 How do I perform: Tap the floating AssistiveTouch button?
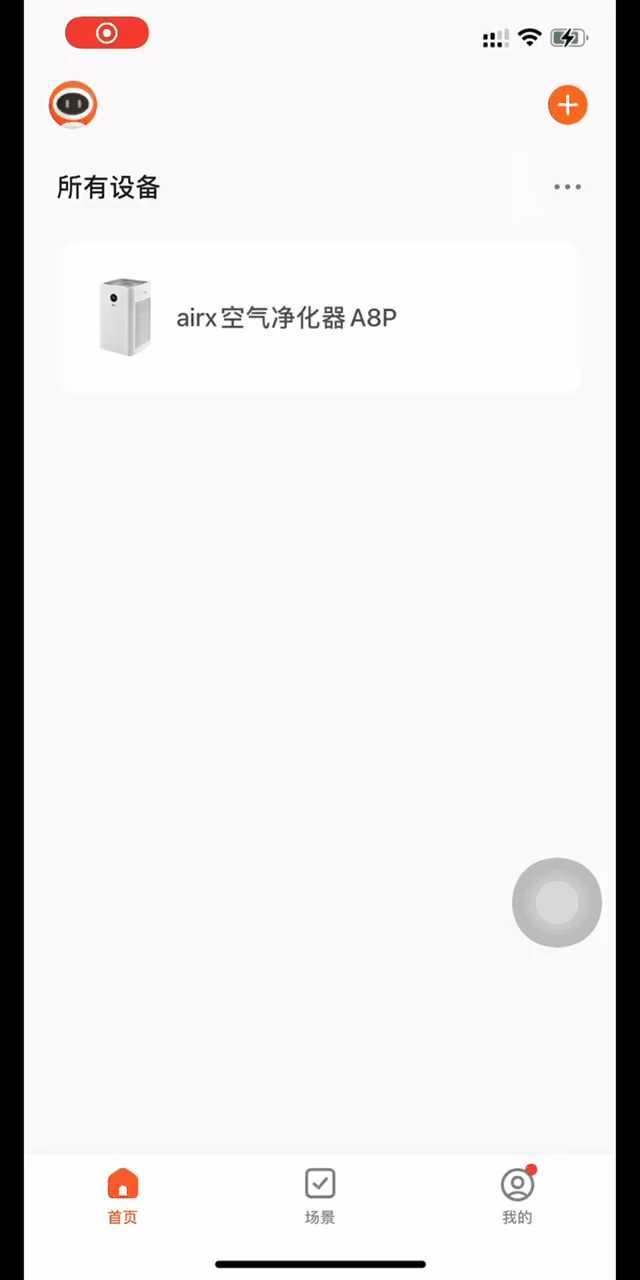tap(557, 903)
